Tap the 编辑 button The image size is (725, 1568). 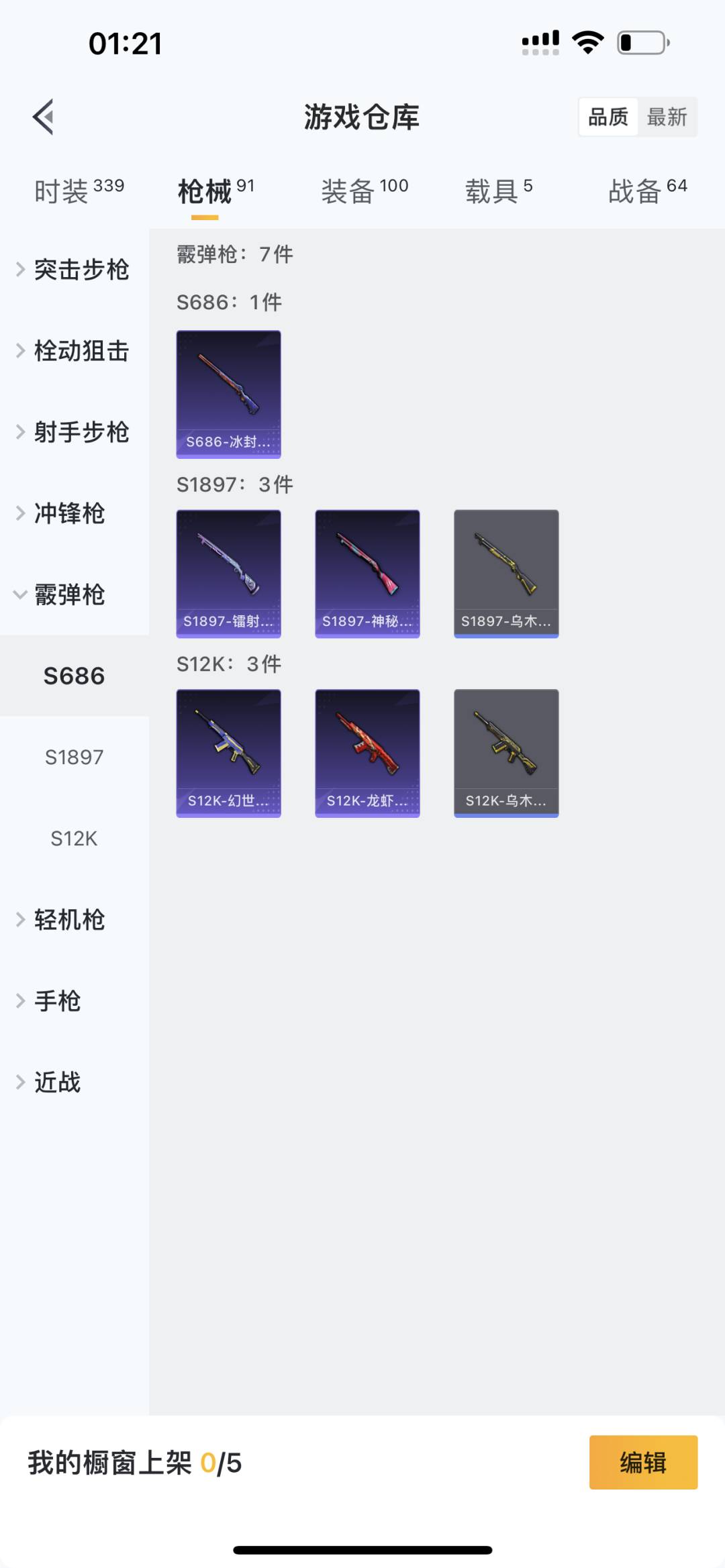(x=644, y=1463)
